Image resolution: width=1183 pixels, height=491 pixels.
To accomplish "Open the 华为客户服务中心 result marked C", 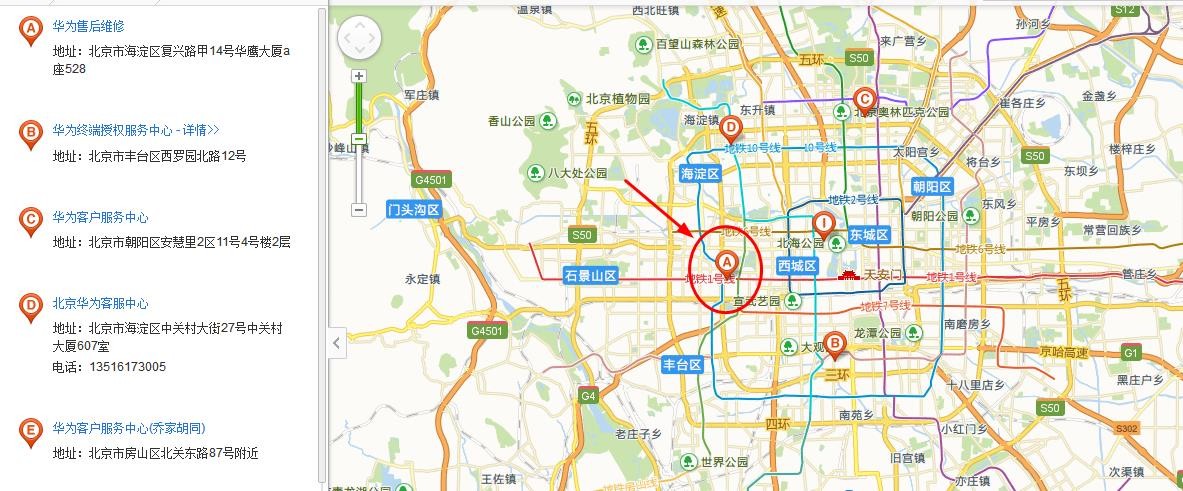I will pyautogui.click(x=100, y=217).
